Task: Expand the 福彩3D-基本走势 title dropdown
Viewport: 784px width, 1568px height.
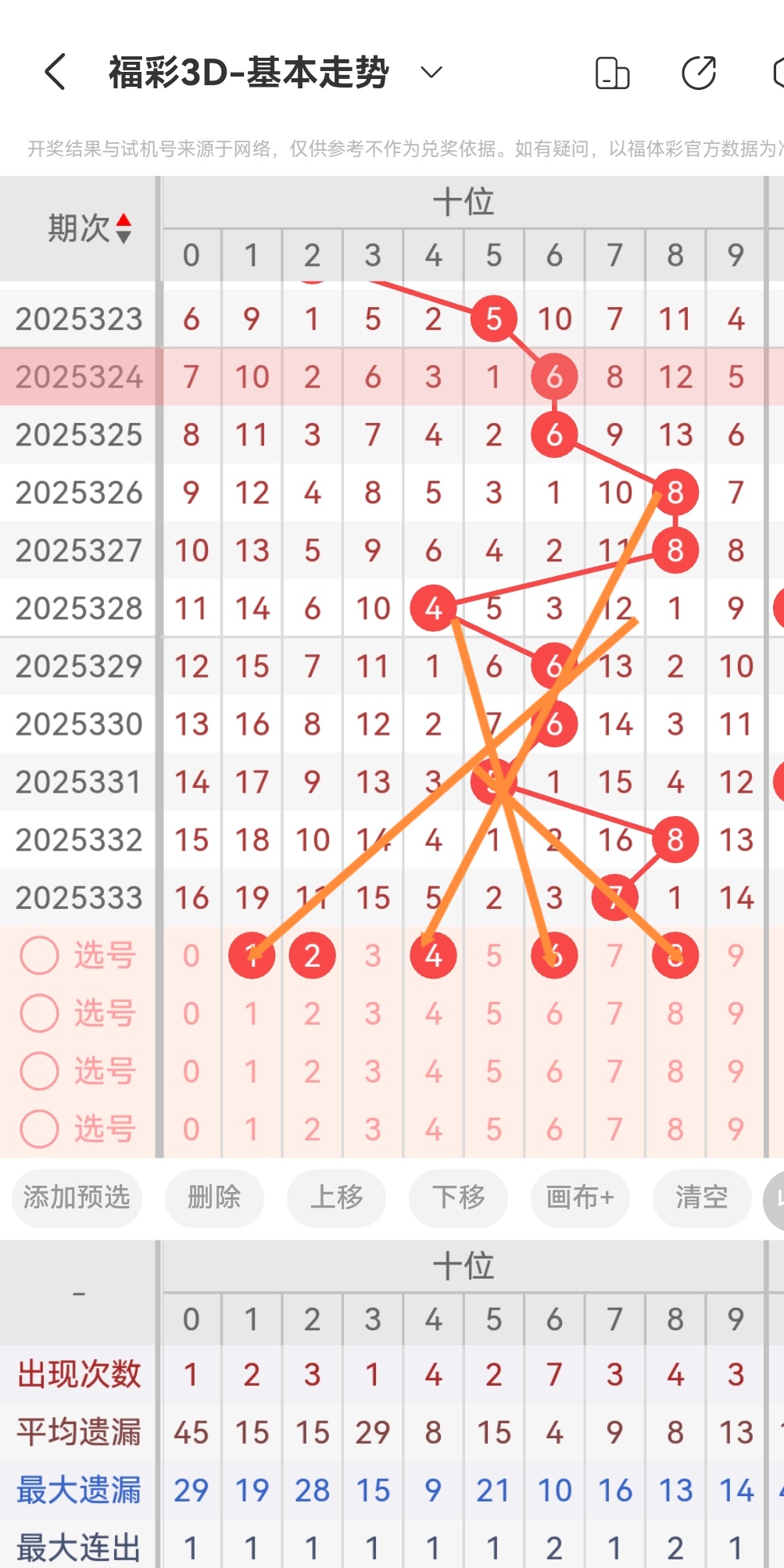Action: click(x=431, y=73)
